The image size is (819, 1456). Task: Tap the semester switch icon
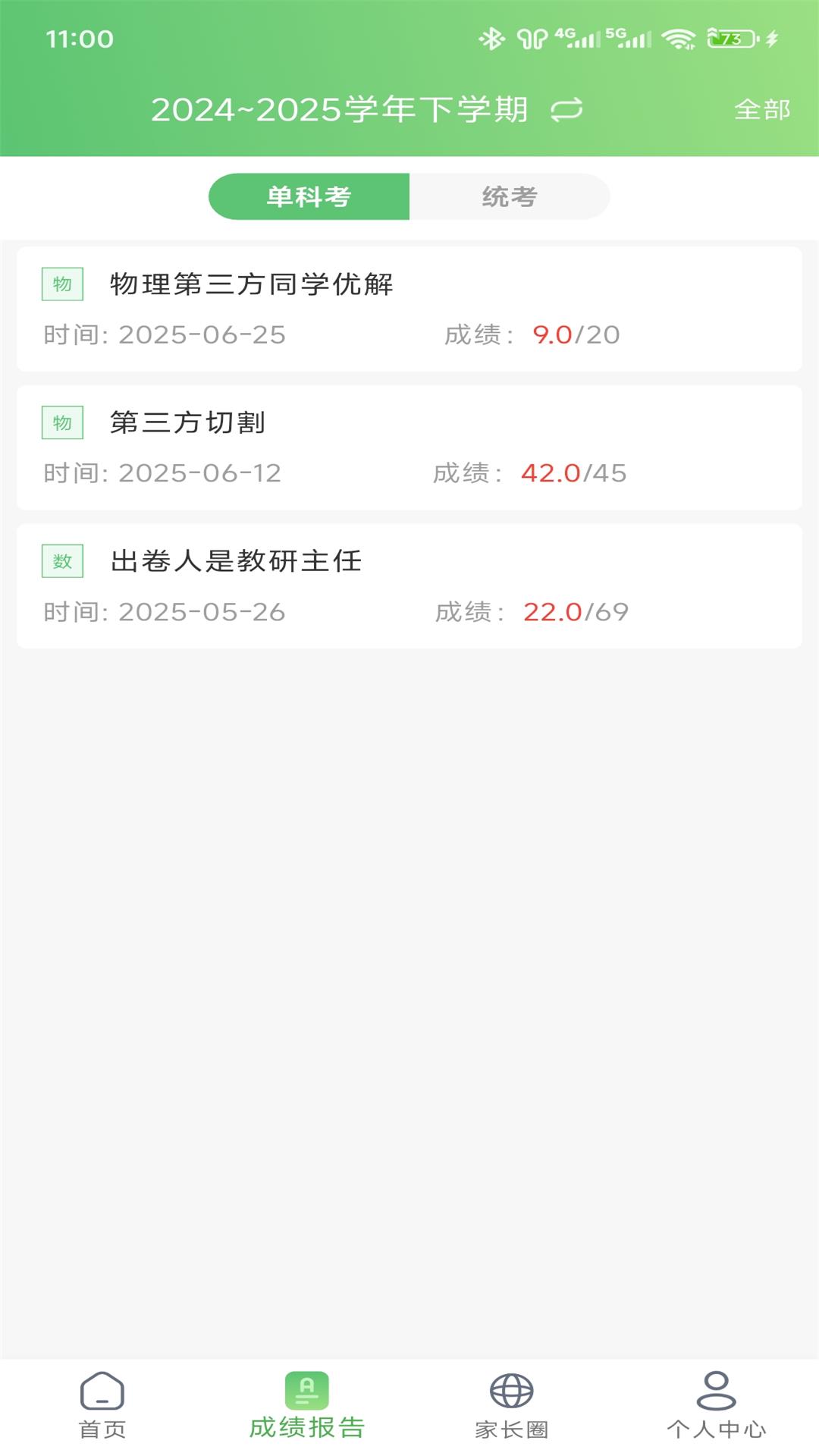566,110
